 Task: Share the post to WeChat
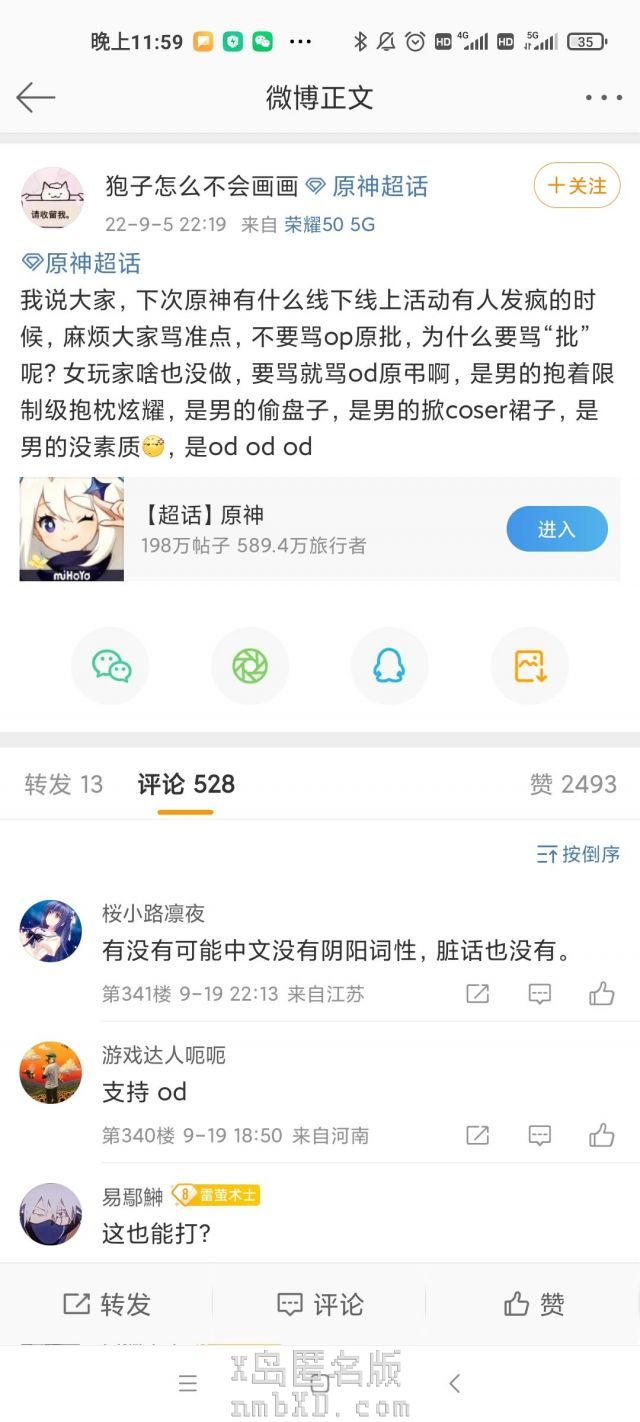[x=111, y=666]
